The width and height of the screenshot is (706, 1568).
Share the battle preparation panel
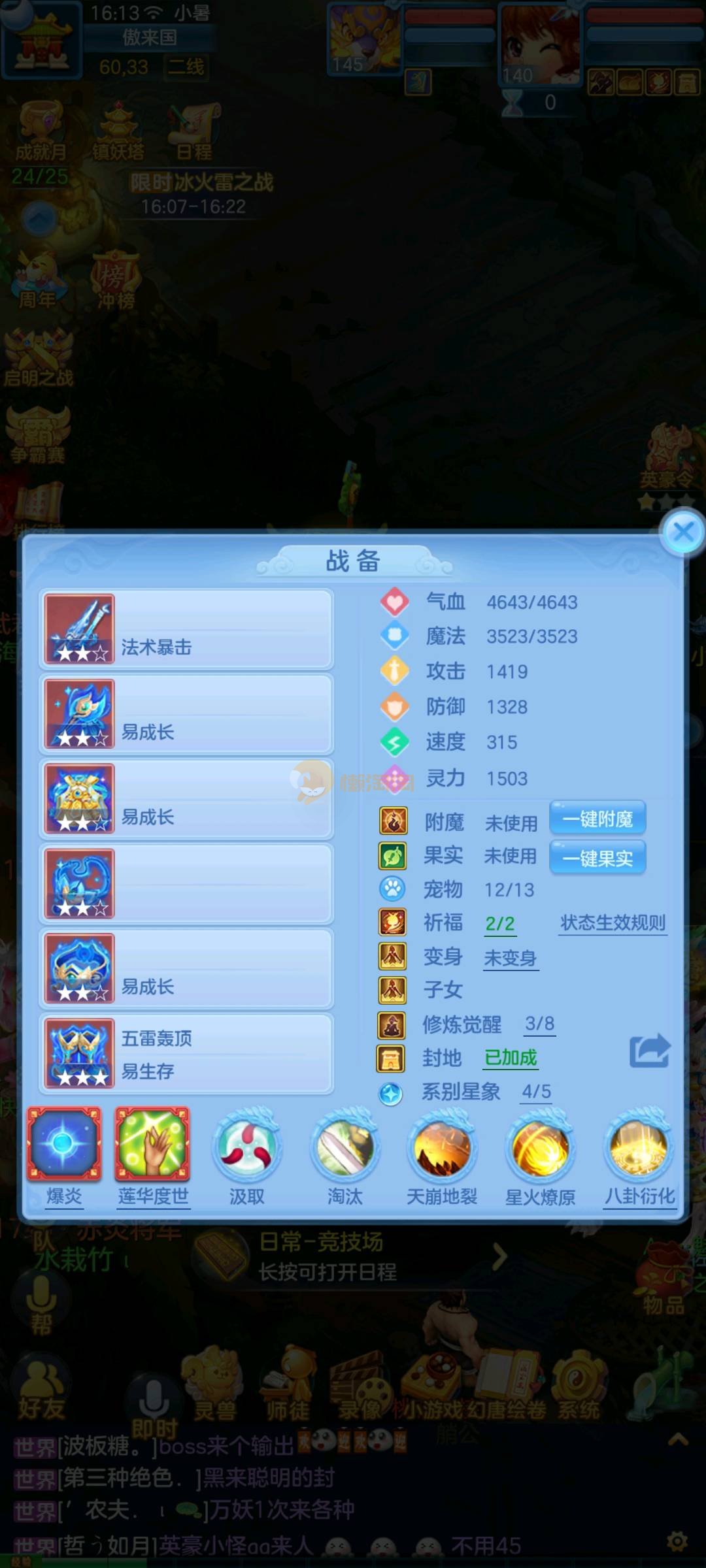[649, 1051]
